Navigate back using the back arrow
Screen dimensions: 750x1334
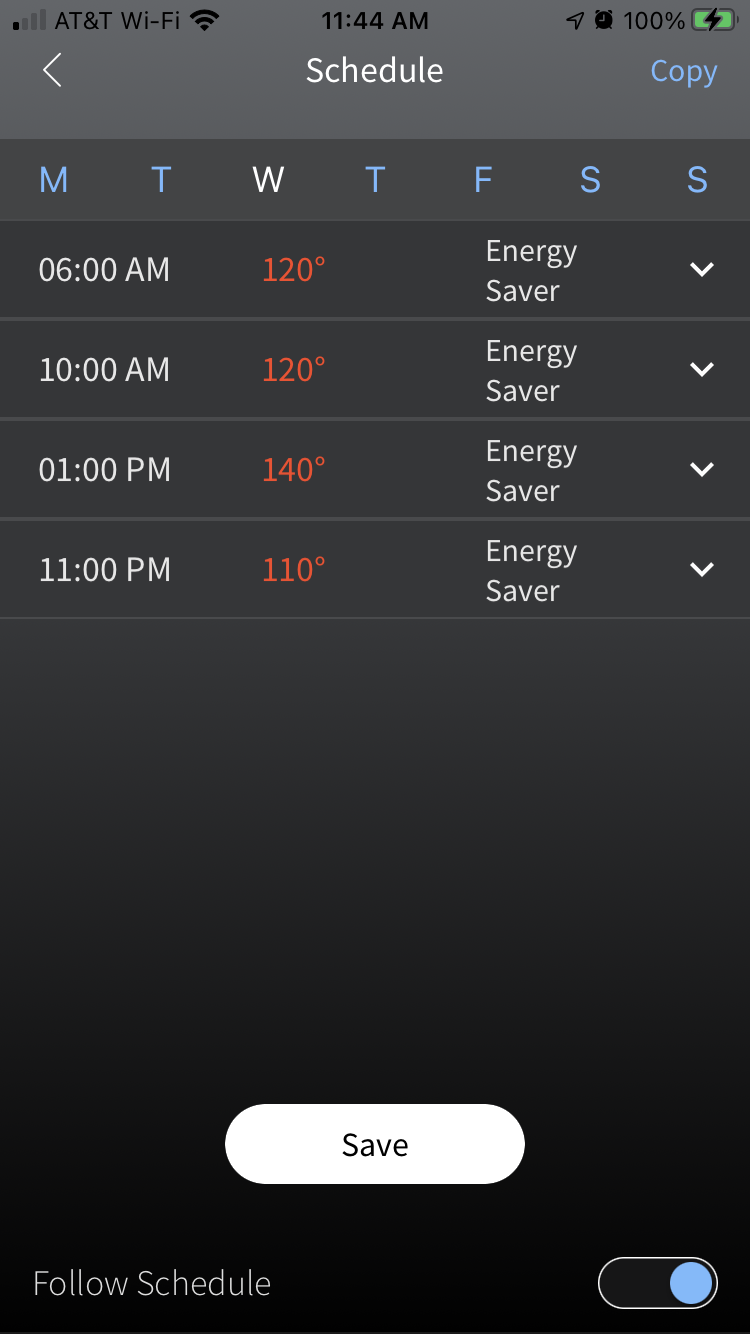tap(51, 70)
